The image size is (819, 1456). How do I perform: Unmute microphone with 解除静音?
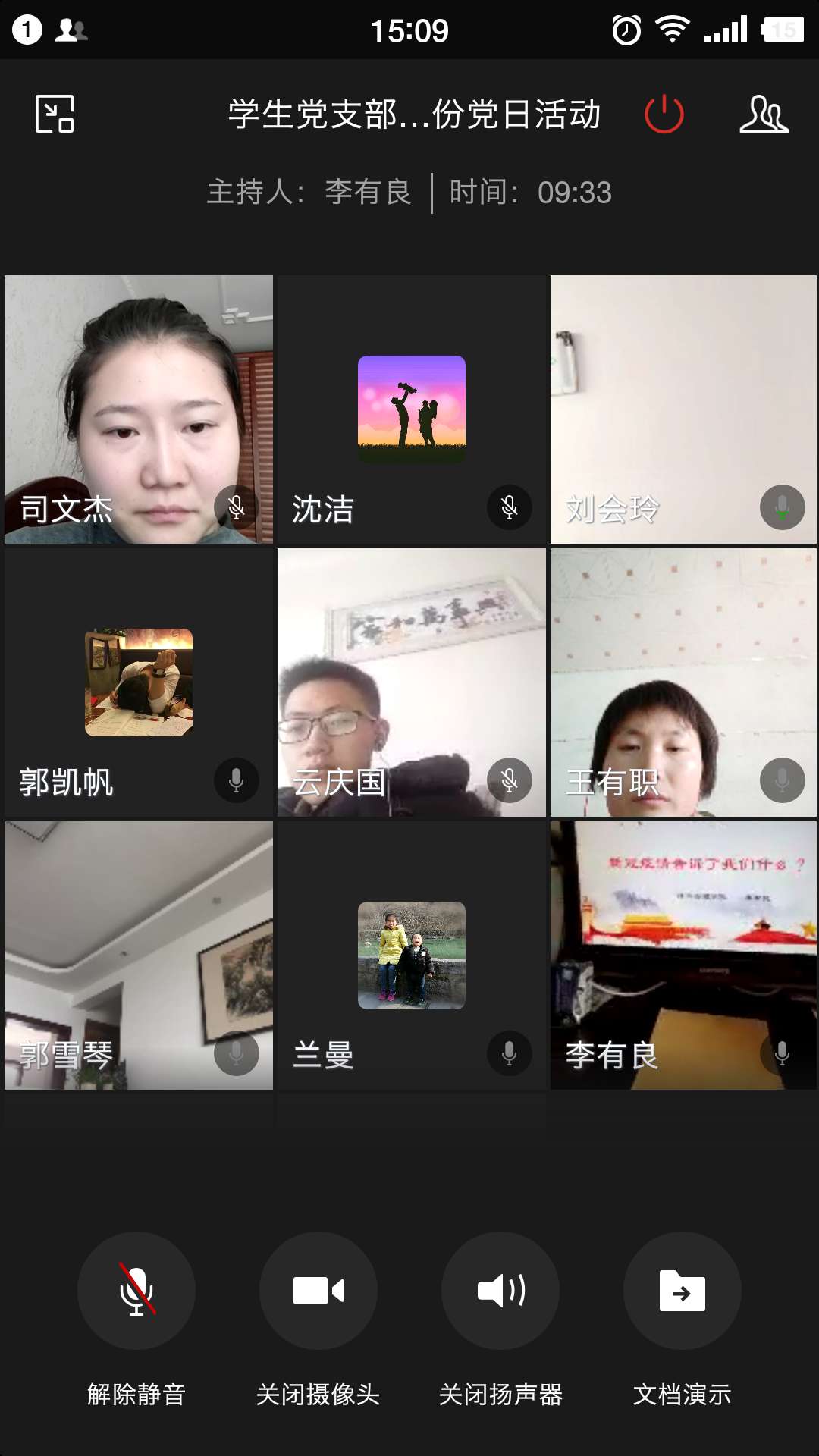(136, 1290)
